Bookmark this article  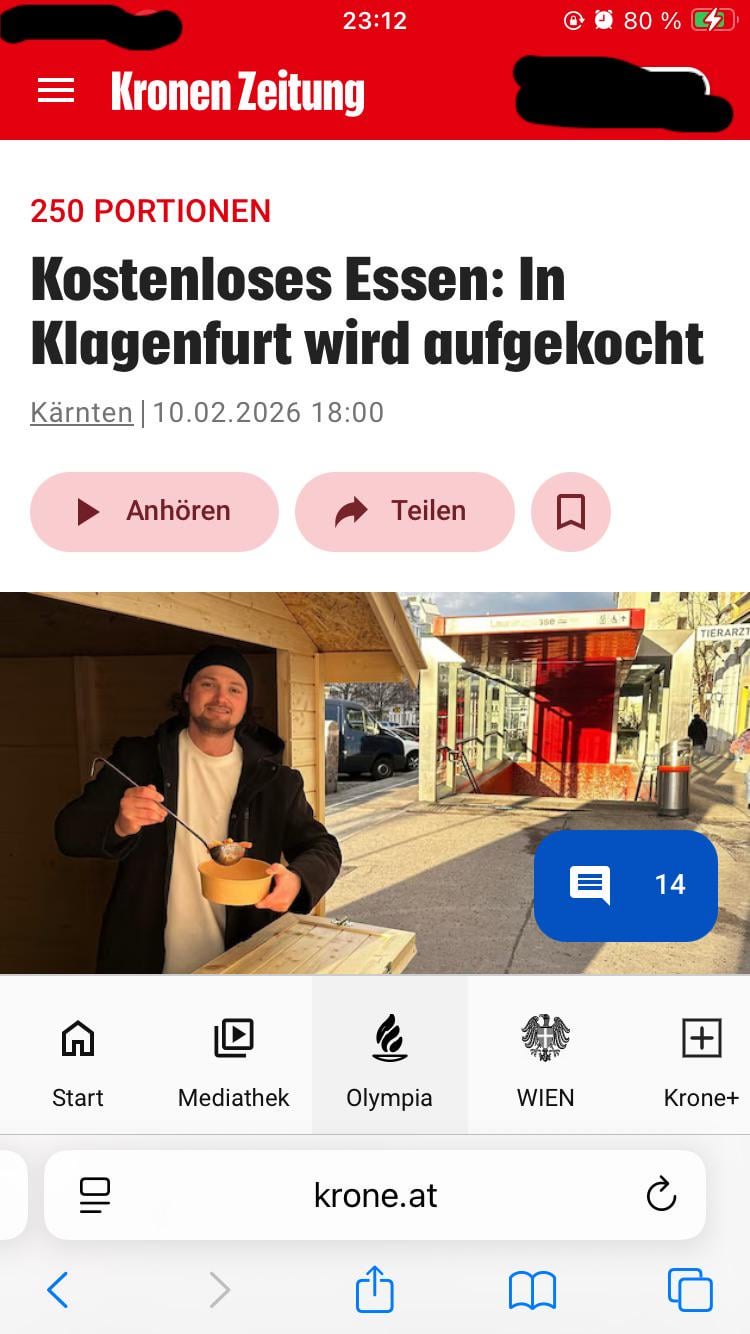point(571,511)
